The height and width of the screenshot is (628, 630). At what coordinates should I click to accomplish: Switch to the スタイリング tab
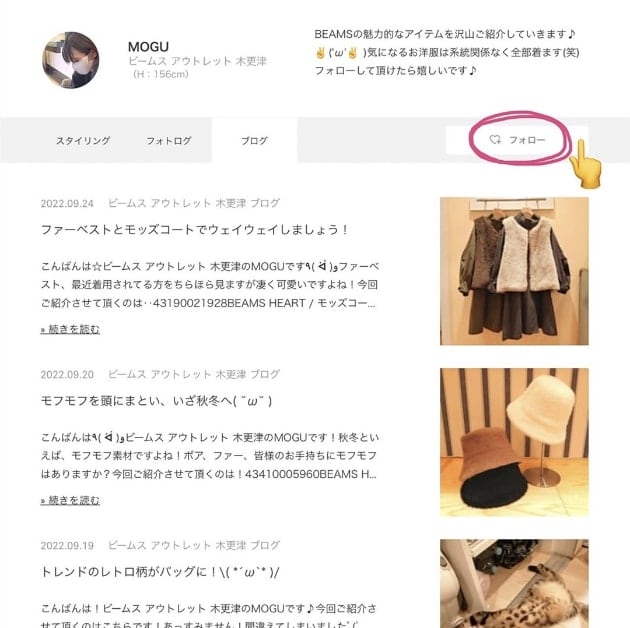pyautogui.click(x=83, y=141)
